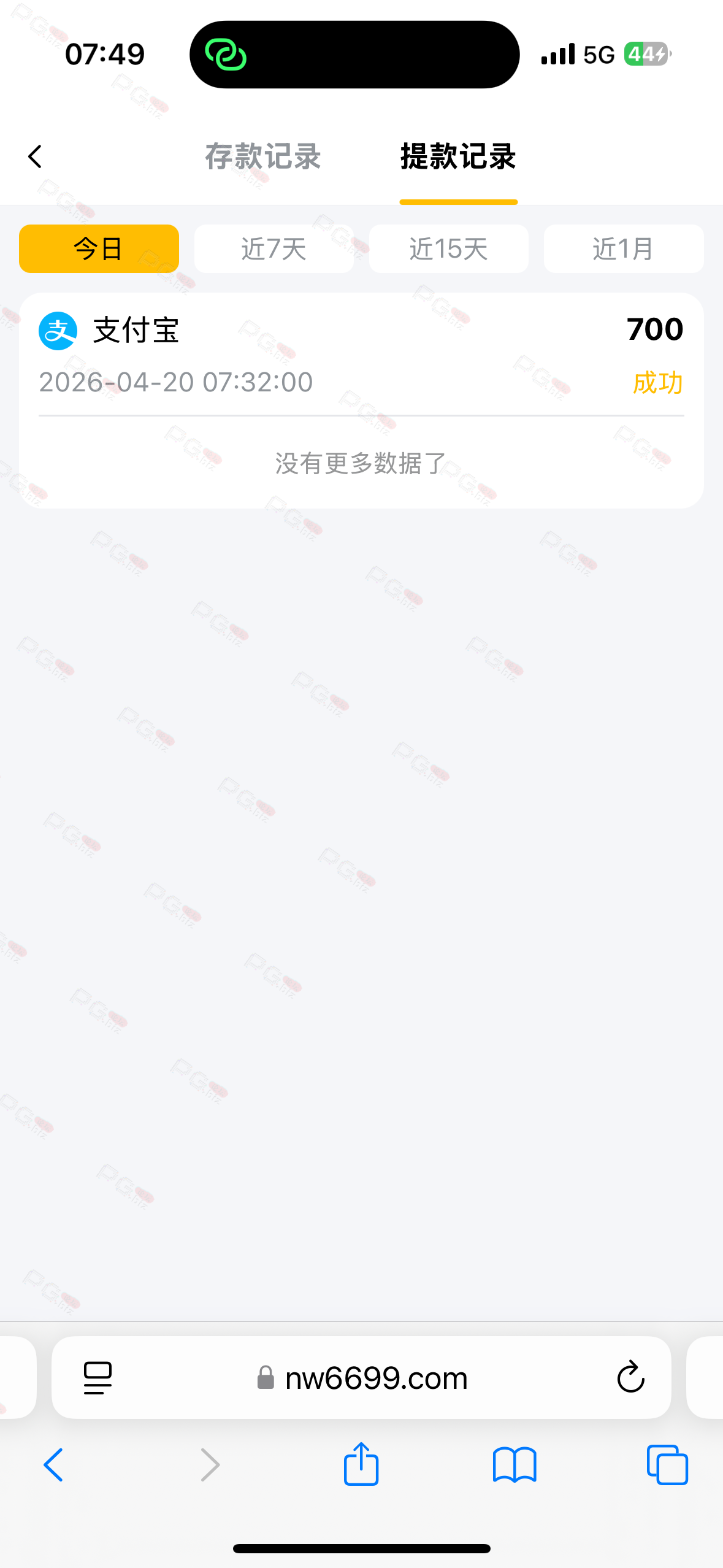Image resolution: width=723 pixels, height=1568 pixels.
Task: View all open Safari tabs
Action: (667, 1465)
